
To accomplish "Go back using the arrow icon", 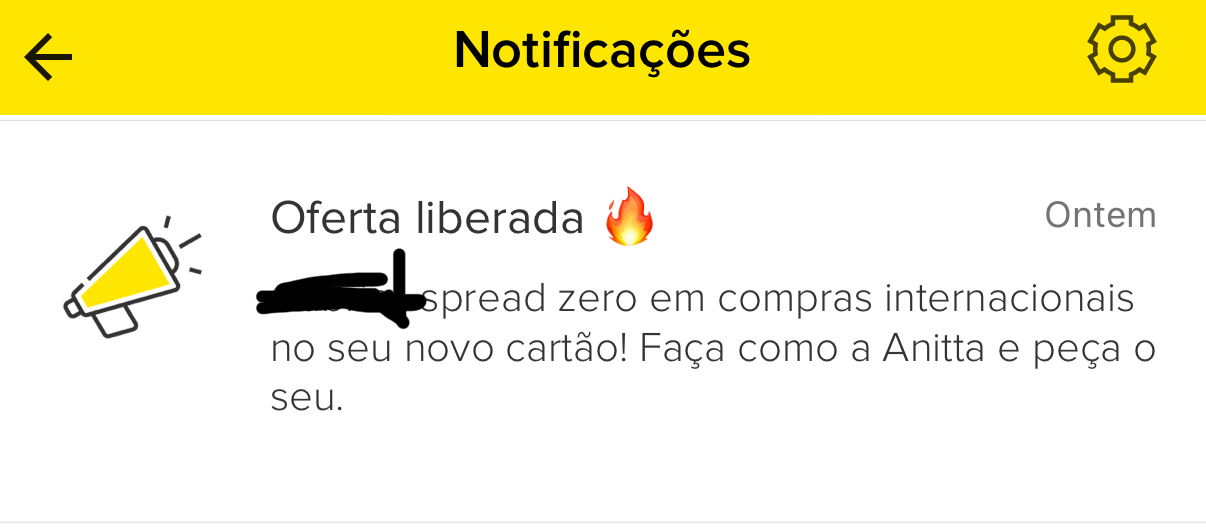I will [49, 56].
